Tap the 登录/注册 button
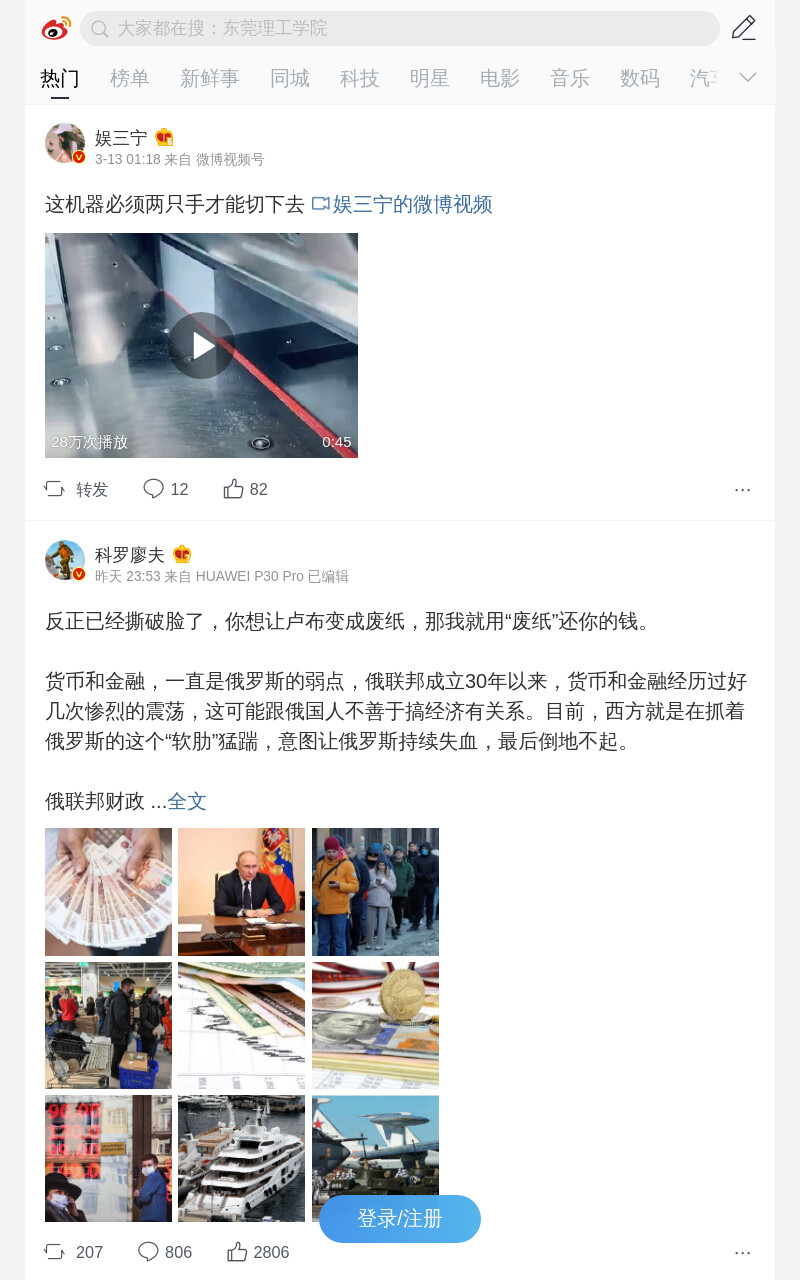Image resolution: width=800 pixels, height=1280 pixels. pyautogui.click(x=400, y=1219)
